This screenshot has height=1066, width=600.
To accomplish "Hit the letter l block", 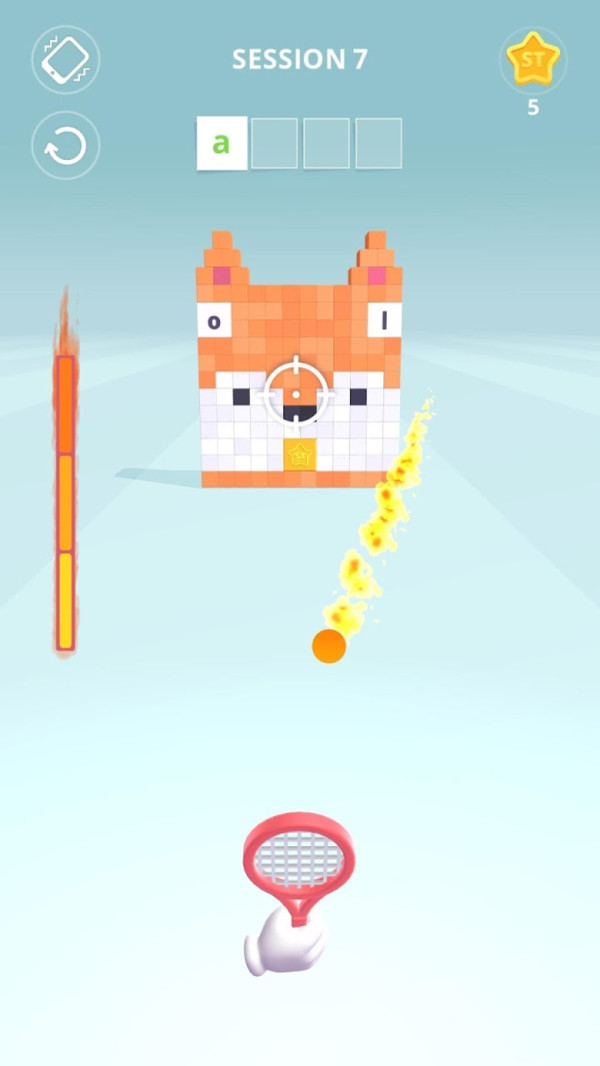I will coord(385,320).
